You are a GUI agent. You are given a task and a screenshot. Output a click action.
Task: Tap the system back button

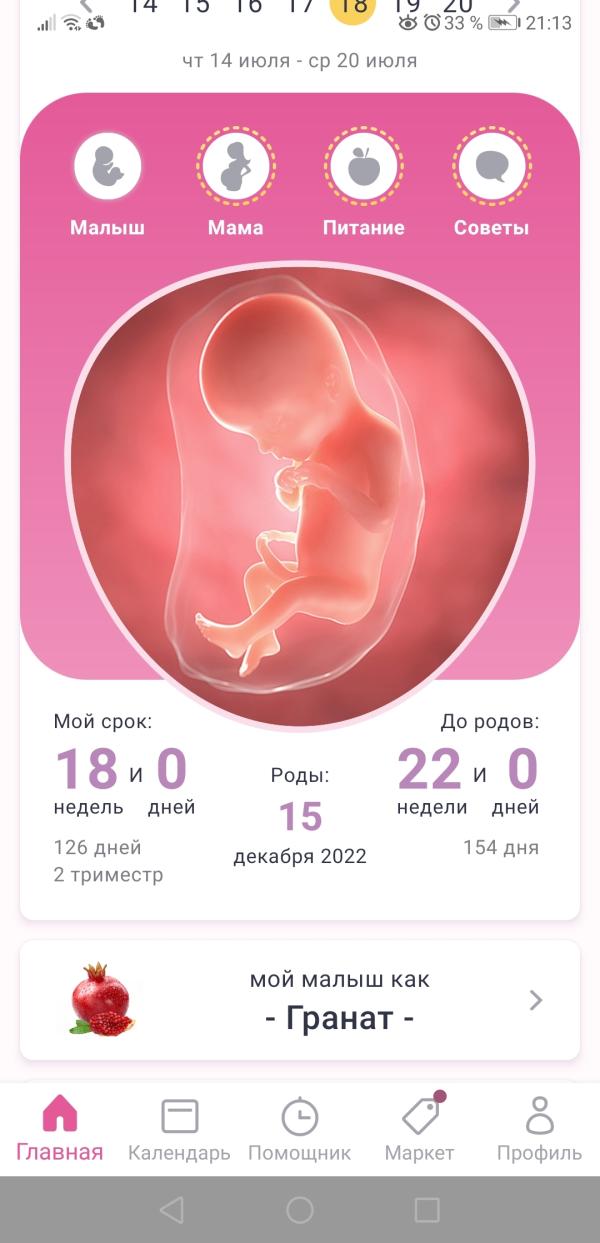(x=172, y=1210)
